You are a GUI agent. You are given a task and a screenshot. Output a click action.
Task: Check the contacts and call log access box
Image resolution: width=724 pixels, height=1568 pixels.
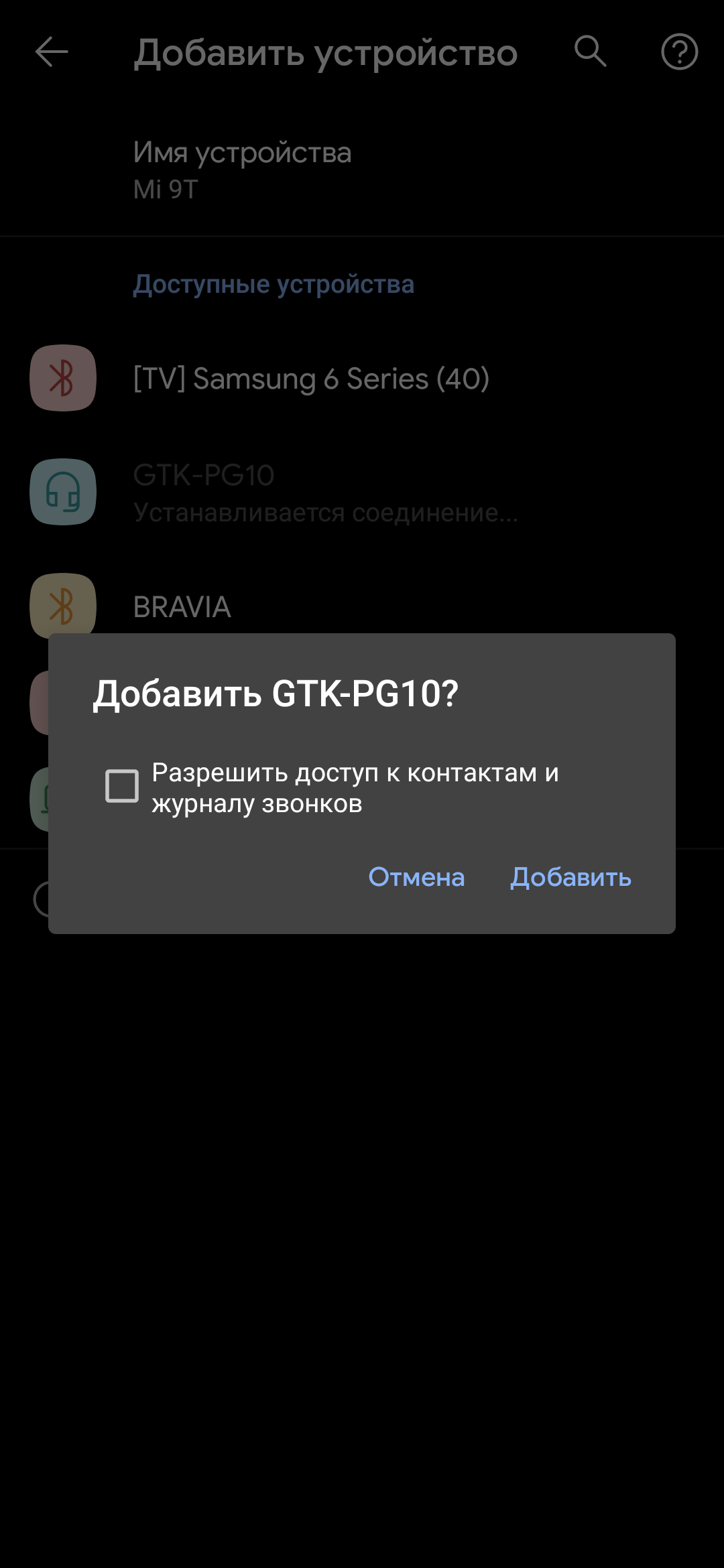point(122,787)
